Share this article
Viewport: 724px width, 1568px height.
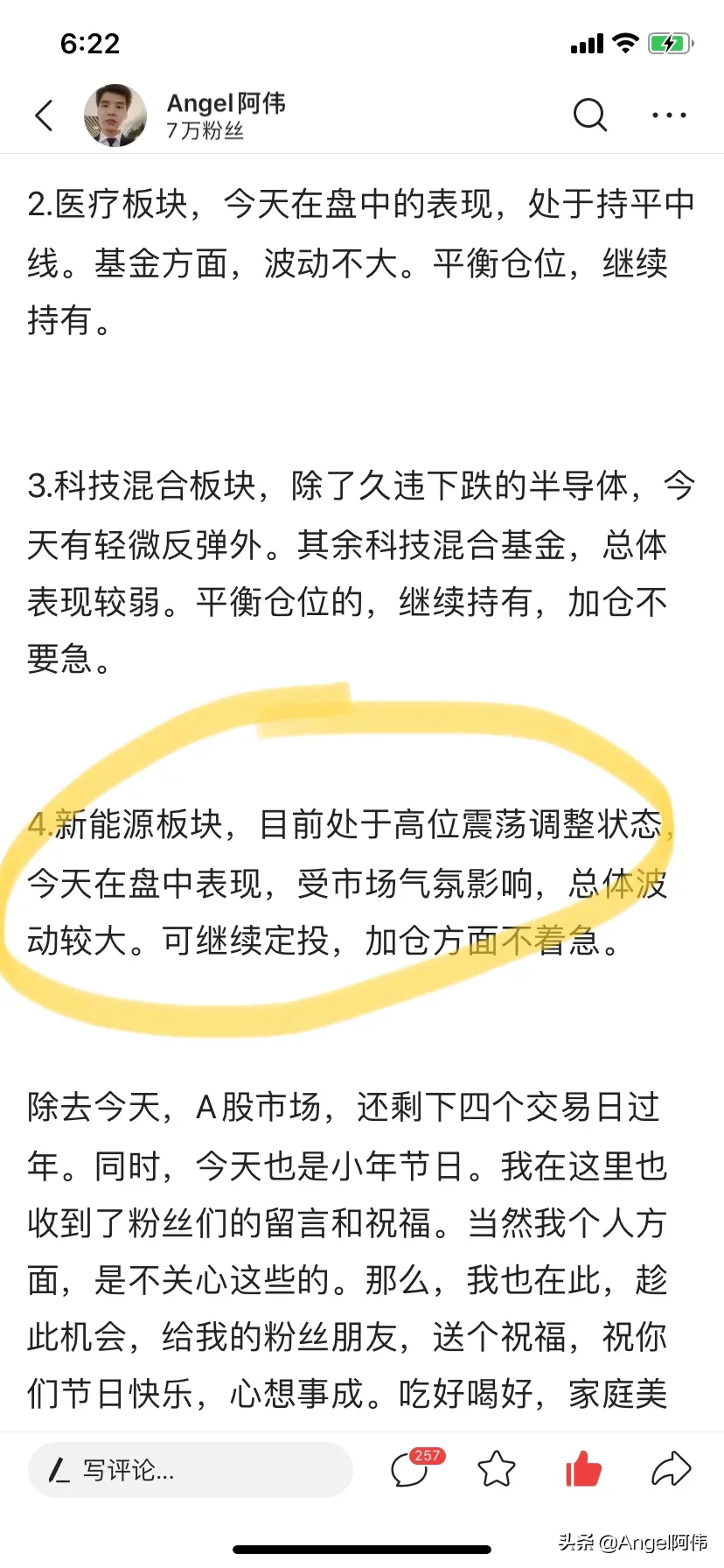(671, 1469)
